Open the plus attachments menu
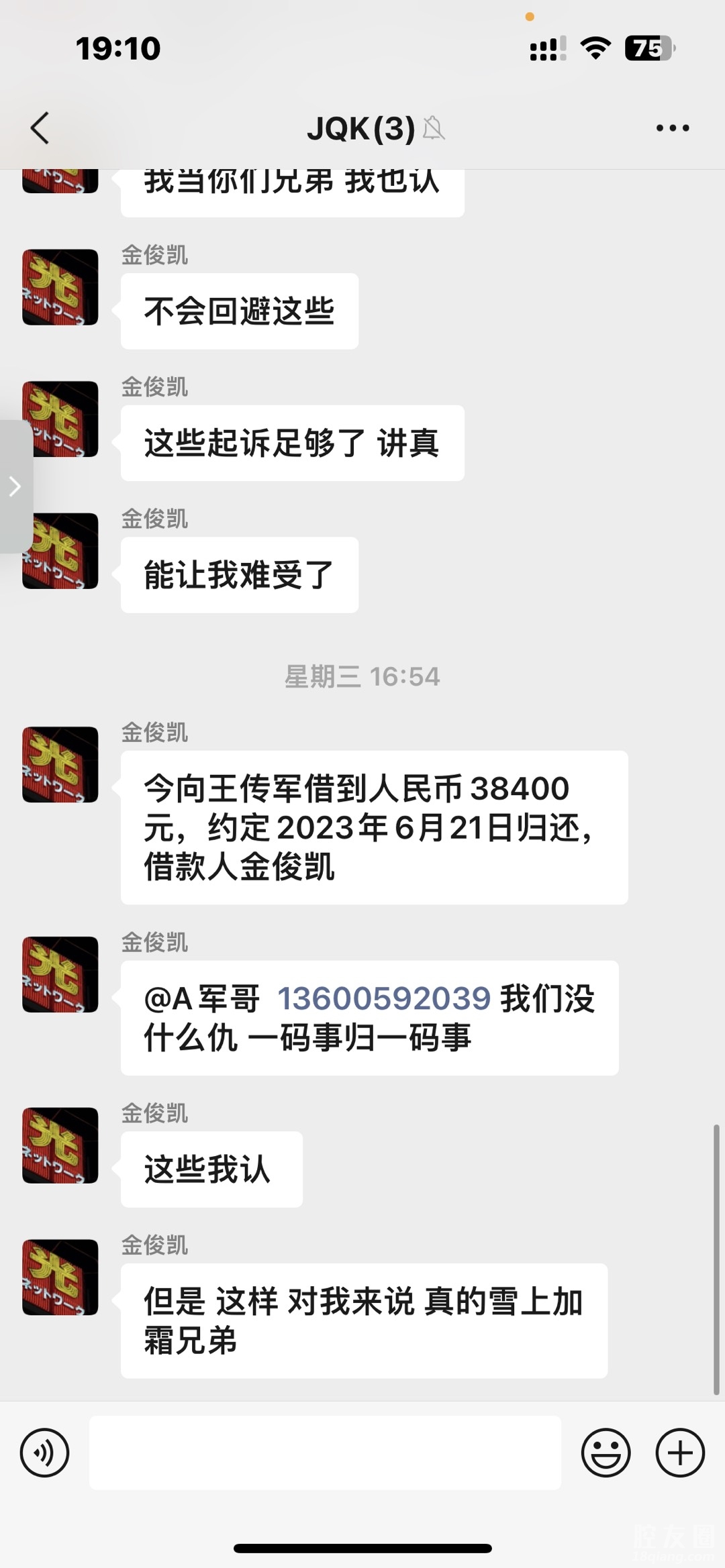Viewport: 725px width, 1568px height. coord(679,1453)
